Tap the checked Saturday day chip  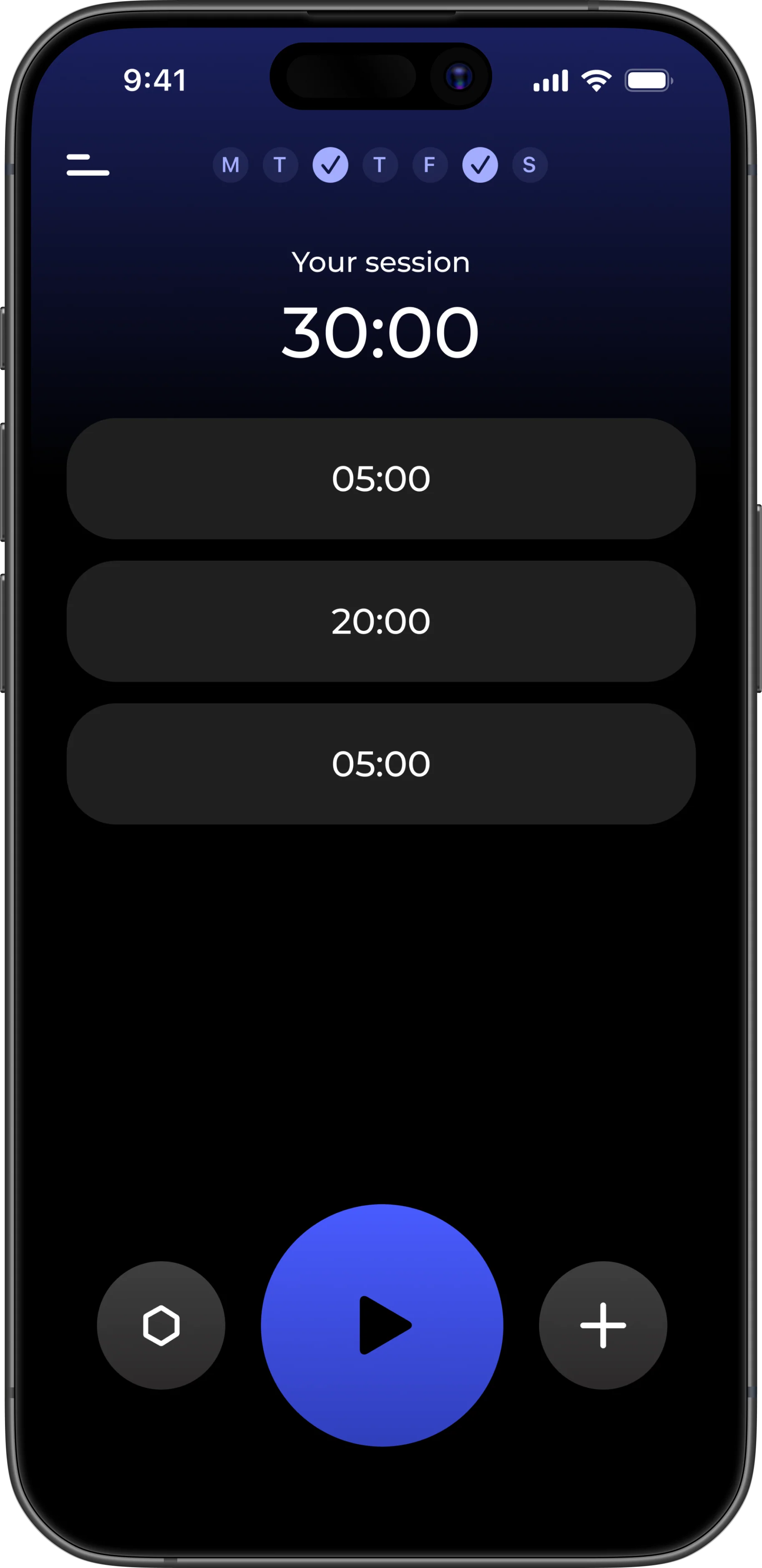(480, 165)
